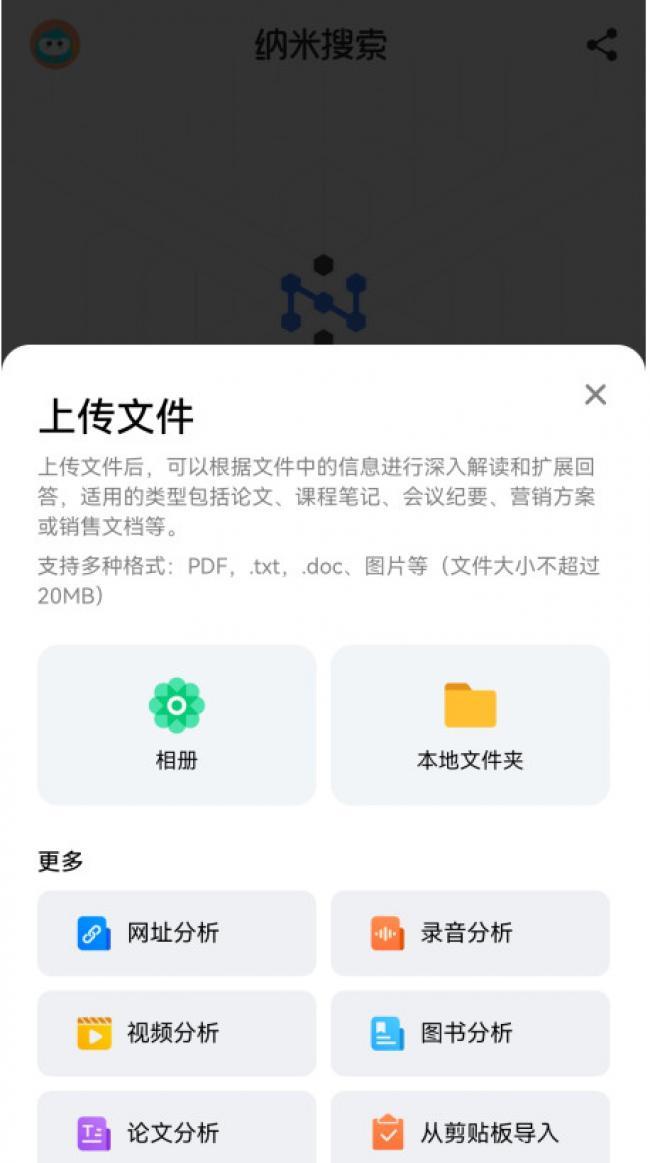This screenshot has height=1163, width=650.
Task: Choose 论文分析
Action: coord(176,1132)
